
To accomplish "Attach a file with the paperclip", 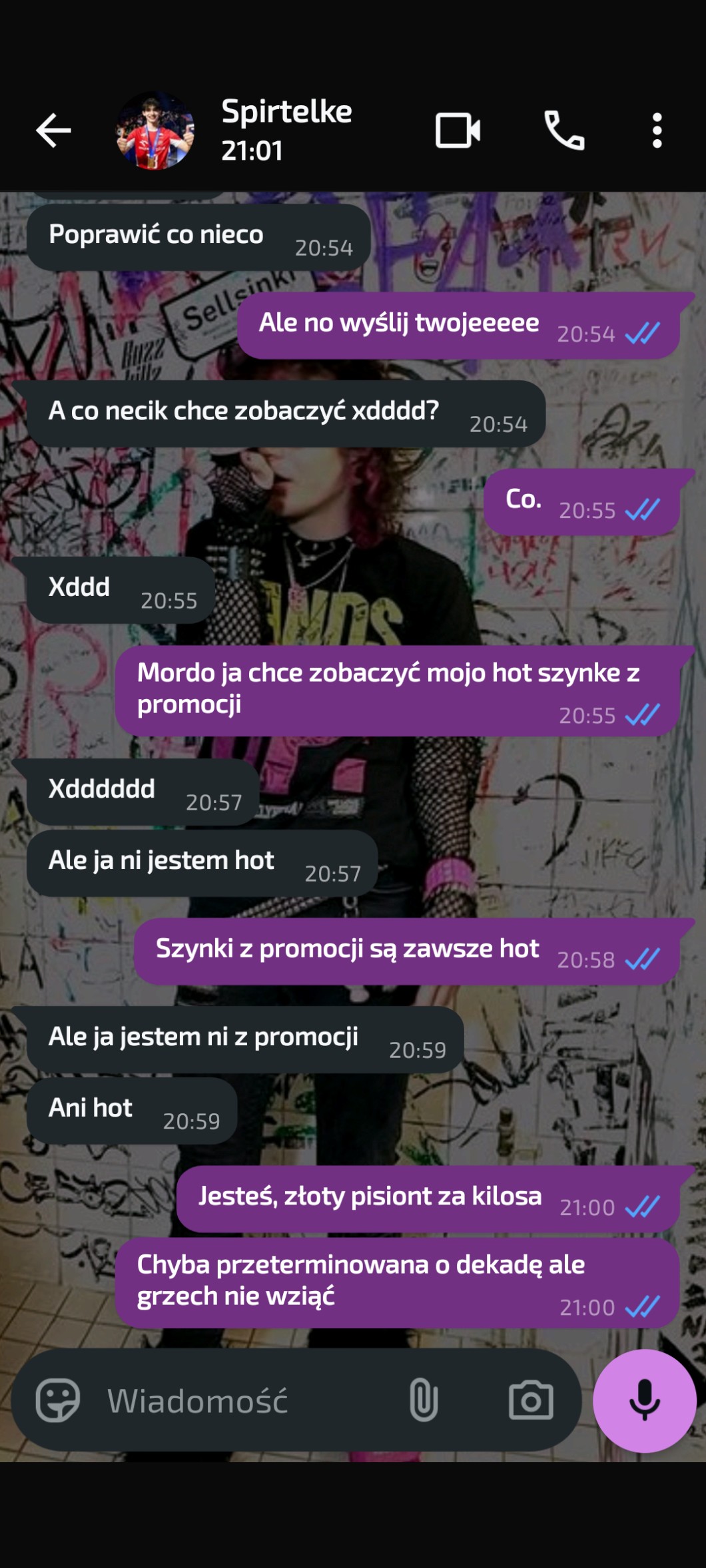I will tap(424, 1400).
